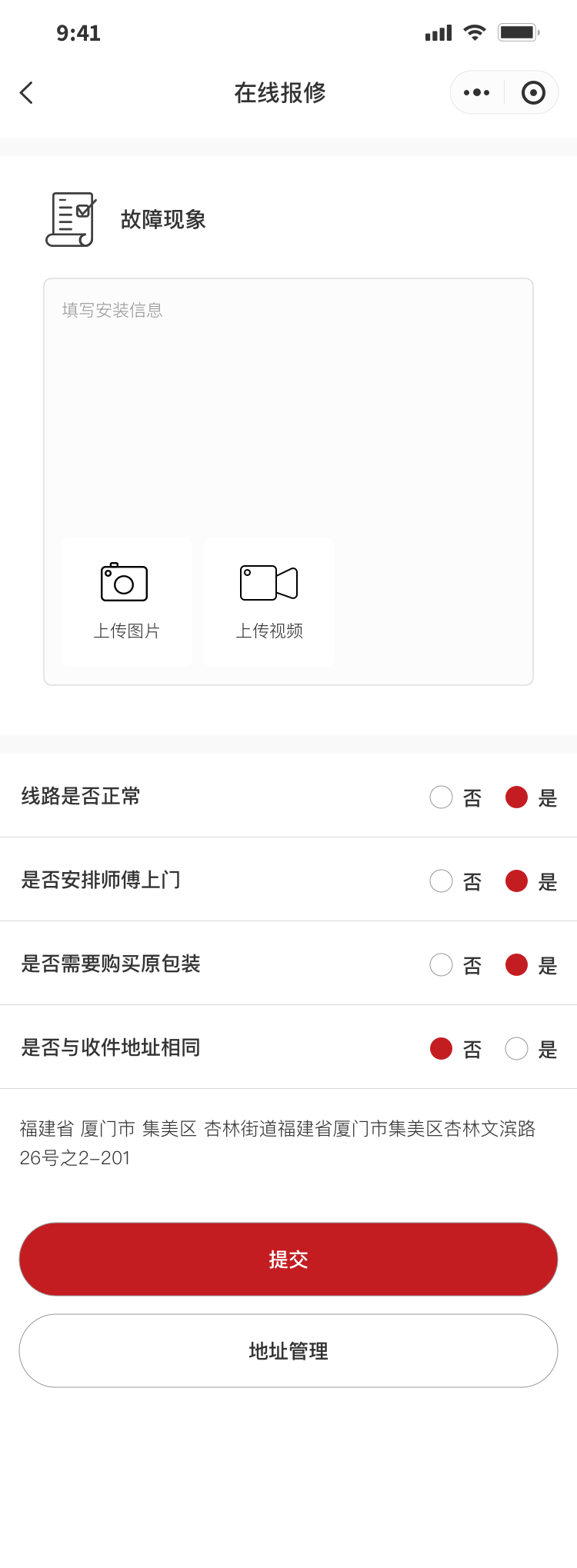Choose 是 for 线路是否正常
Viewport: 577px width, 1568px height.
[x=517, y=797]
